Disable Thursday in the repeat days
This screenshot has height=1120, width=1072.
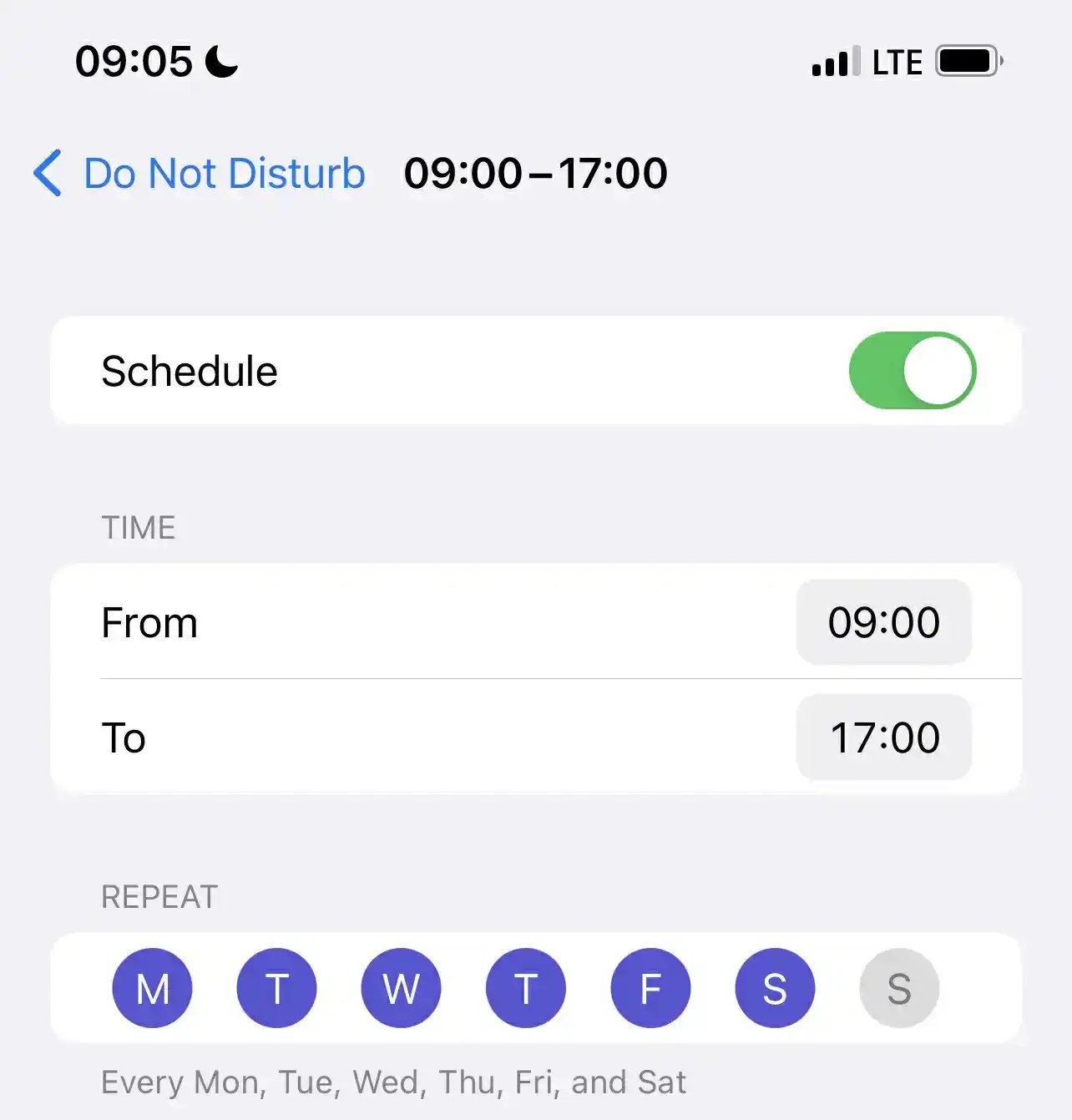click(526, 988)
